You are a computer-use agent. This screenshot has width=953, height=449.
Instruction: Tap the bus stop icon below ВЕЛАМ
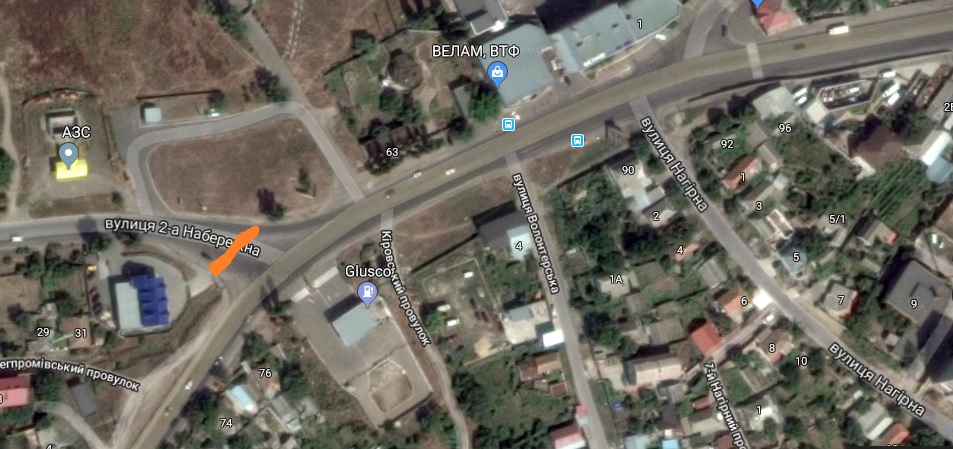pos(509,124)
